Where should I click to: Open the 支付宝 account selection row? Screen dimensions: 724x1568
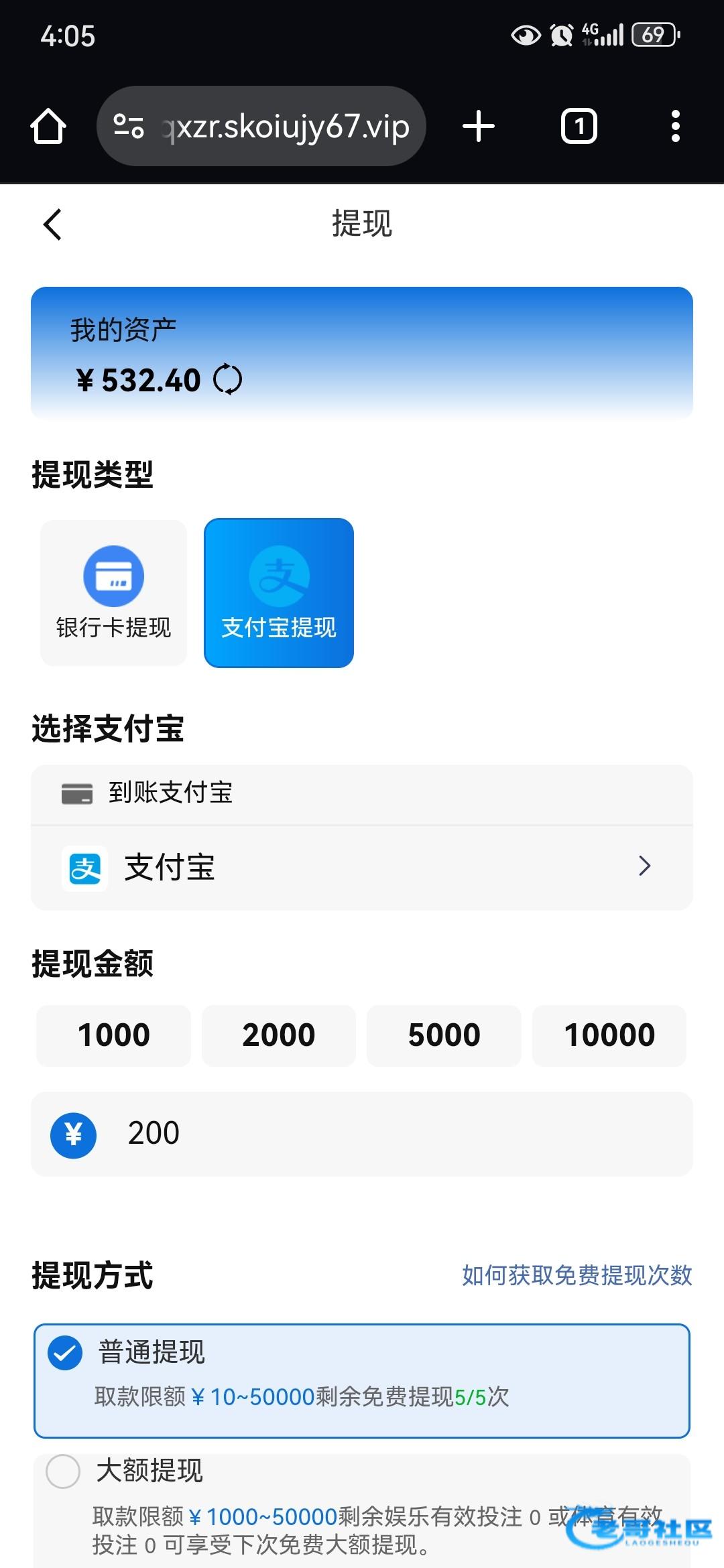click(x=362, y=867)
